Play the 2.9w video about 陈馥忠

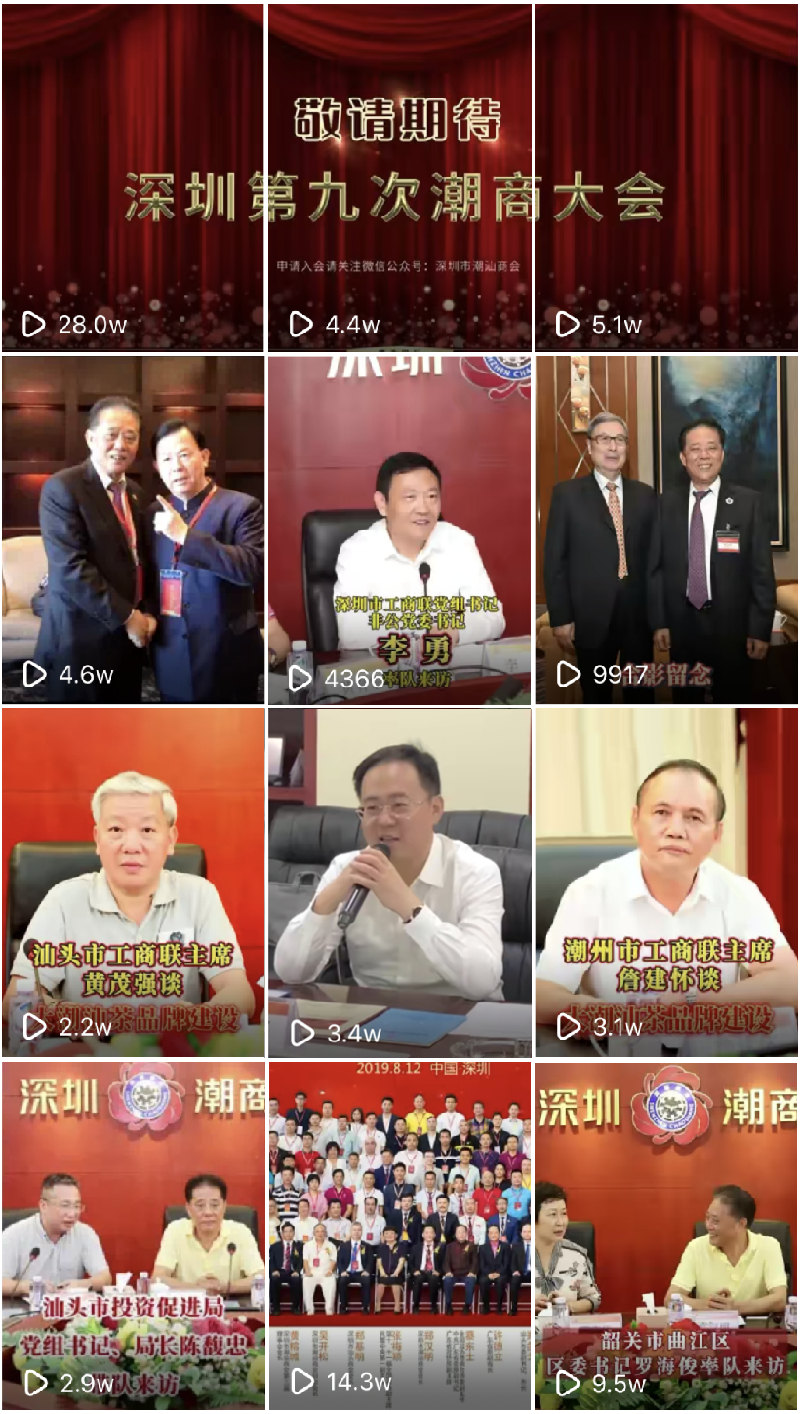coord(132,1236)
